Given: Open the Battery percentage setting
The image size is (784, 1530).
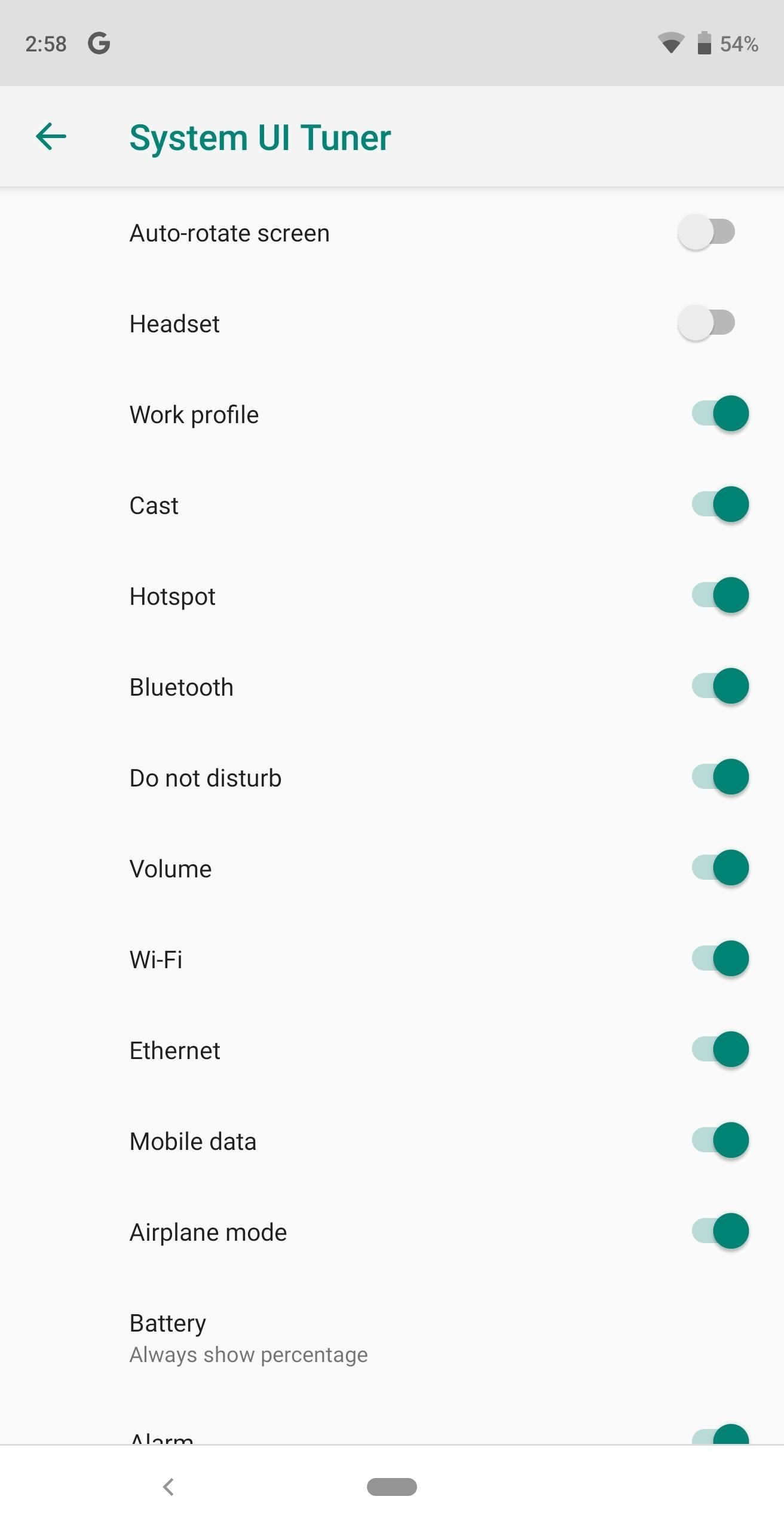Looking at the screenshot, I should pos(249,1338).
